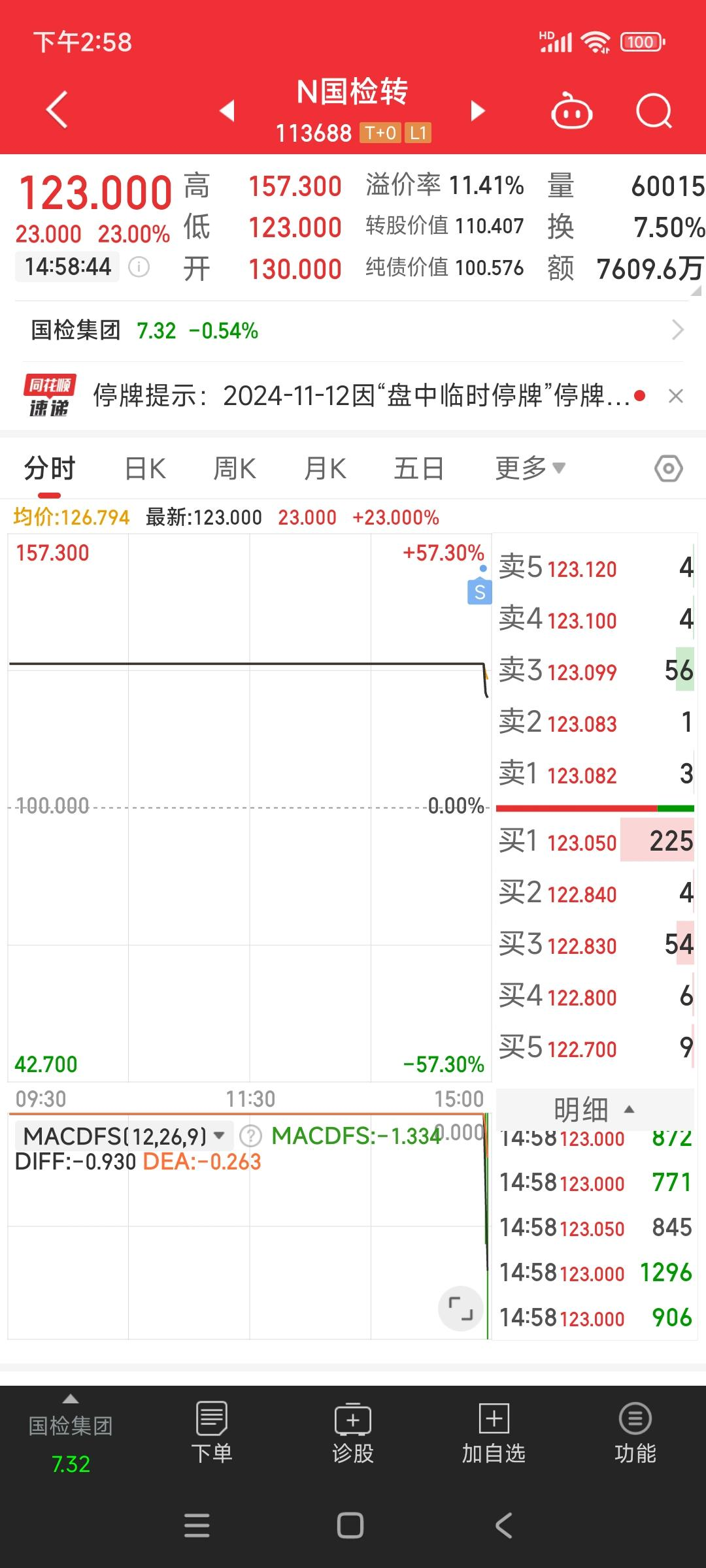Open 国检集团 related stock row
This screenshot has width=706, height=1568.
click(x=353, y=331)
